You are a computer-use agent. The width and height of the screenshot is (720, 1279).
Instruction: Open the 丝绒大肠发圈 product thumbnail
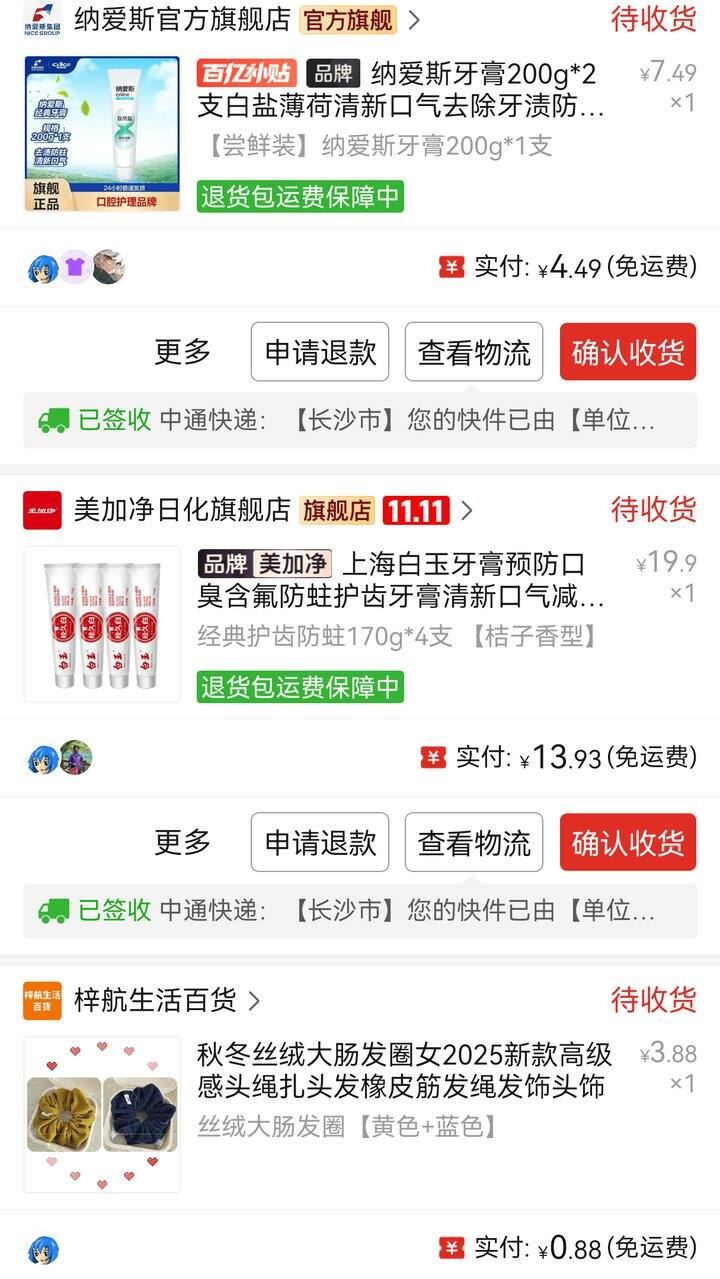pyautogui.click(x=102, y=1114)
